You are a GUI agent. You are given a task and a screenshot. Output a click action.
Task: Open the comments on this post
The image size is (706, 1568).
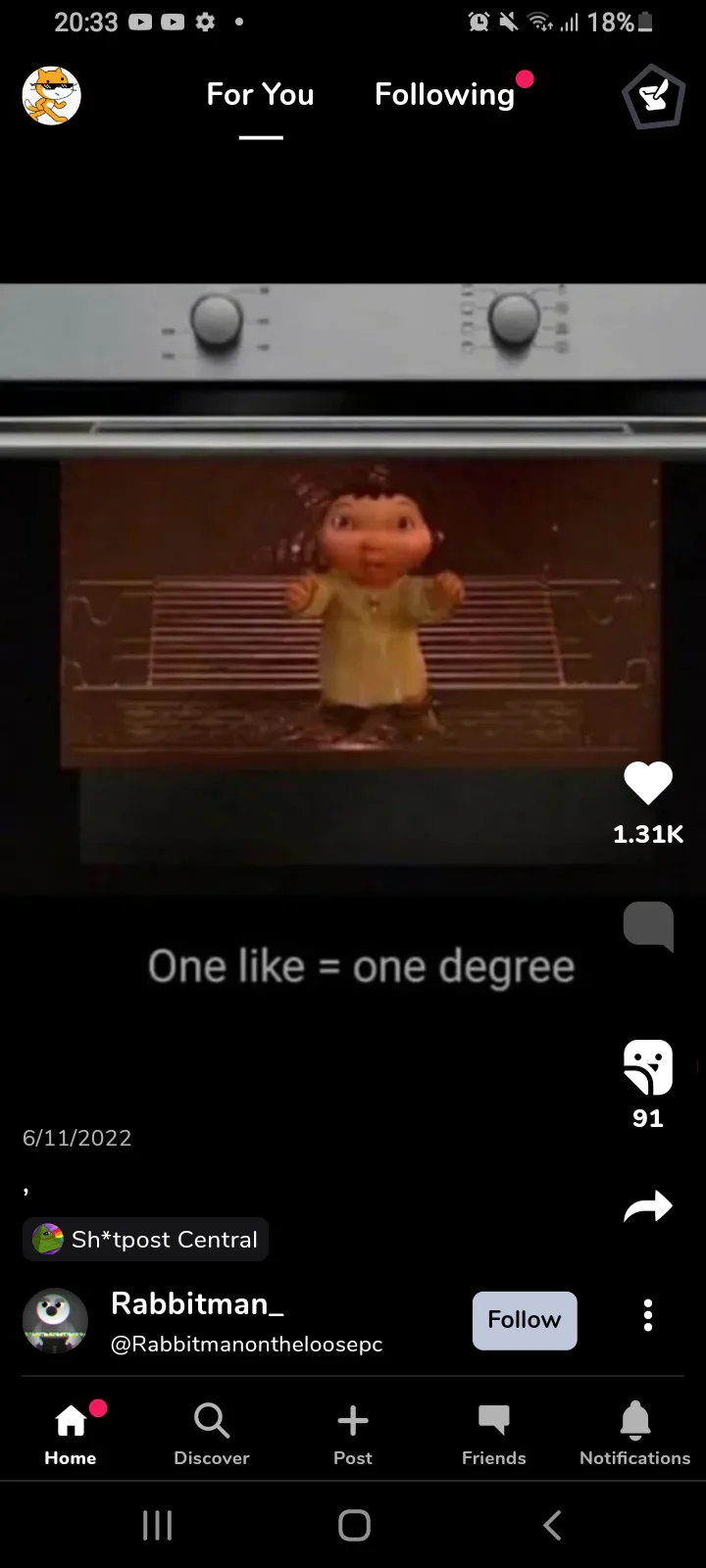648,926
